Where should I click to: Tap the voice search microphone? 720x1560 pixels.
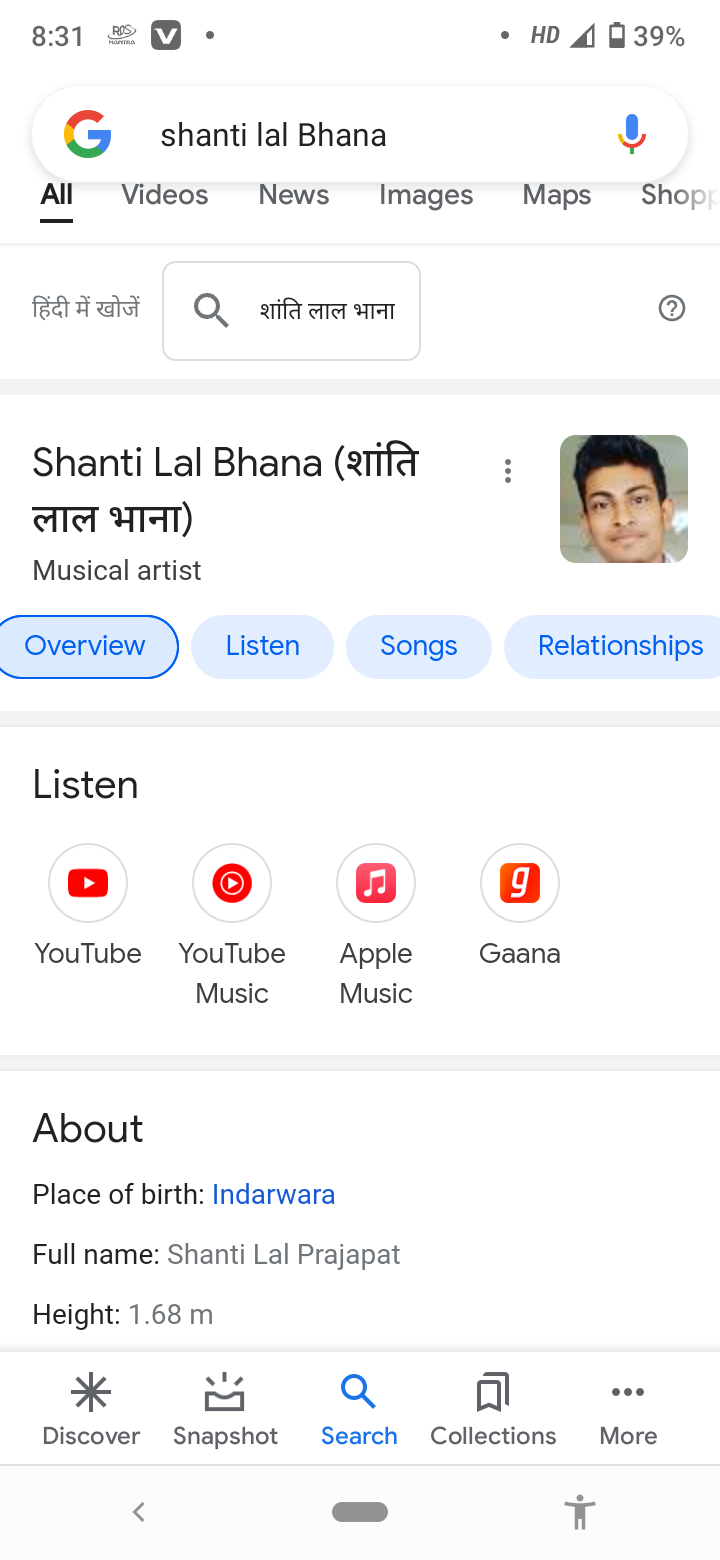coord(631,134)
